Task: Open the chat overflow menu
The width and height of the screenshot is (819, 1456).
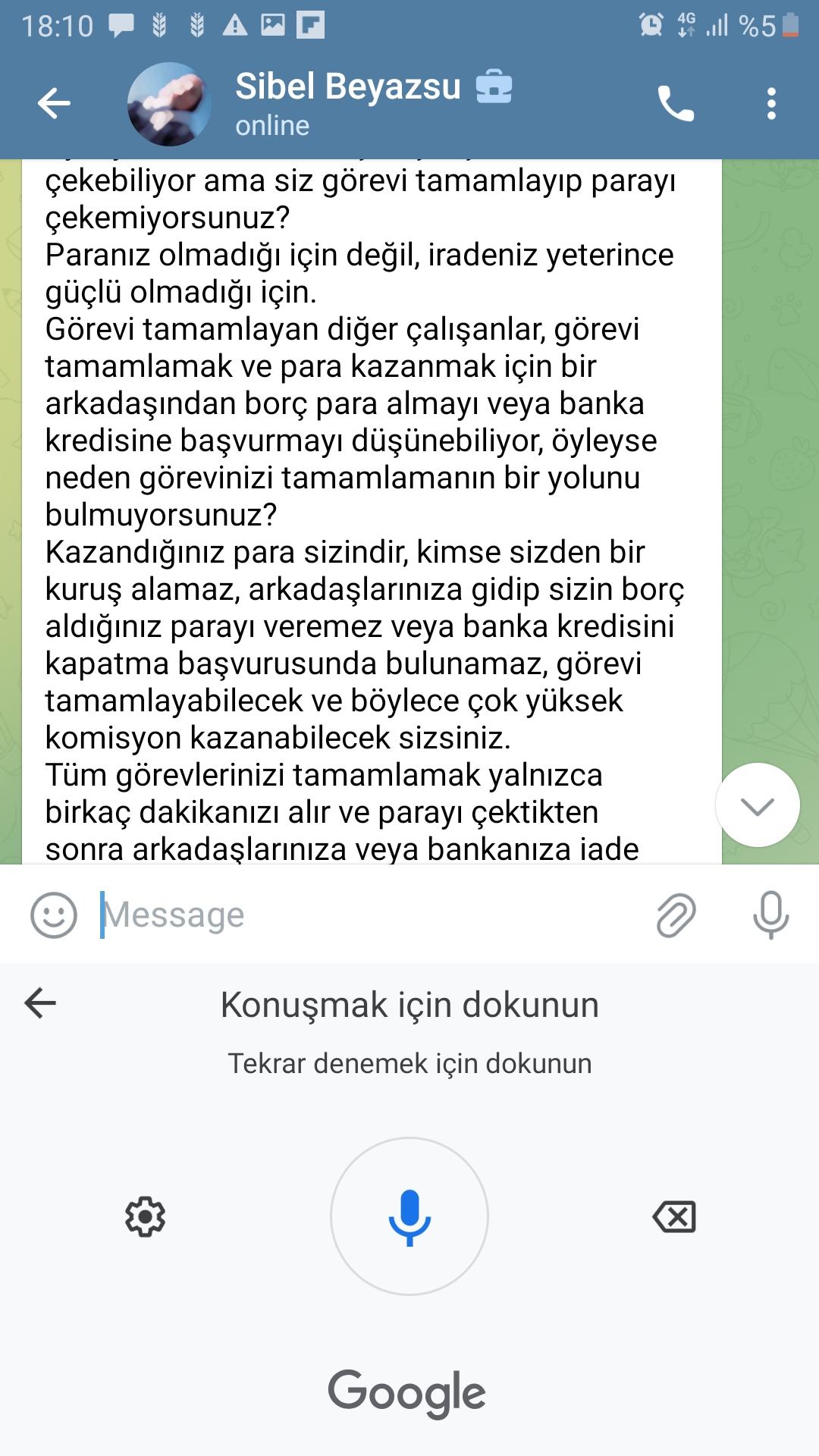Action: pos(771,104)
